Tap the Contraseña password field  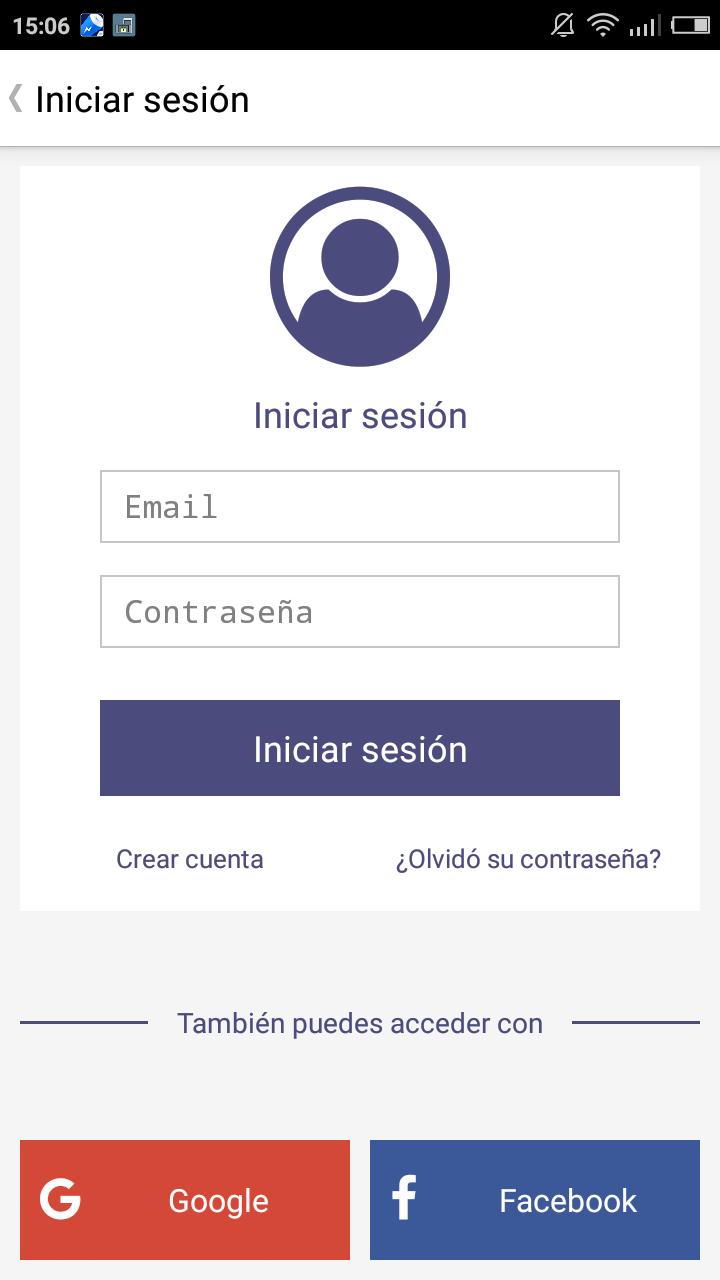tap(360, 612)
